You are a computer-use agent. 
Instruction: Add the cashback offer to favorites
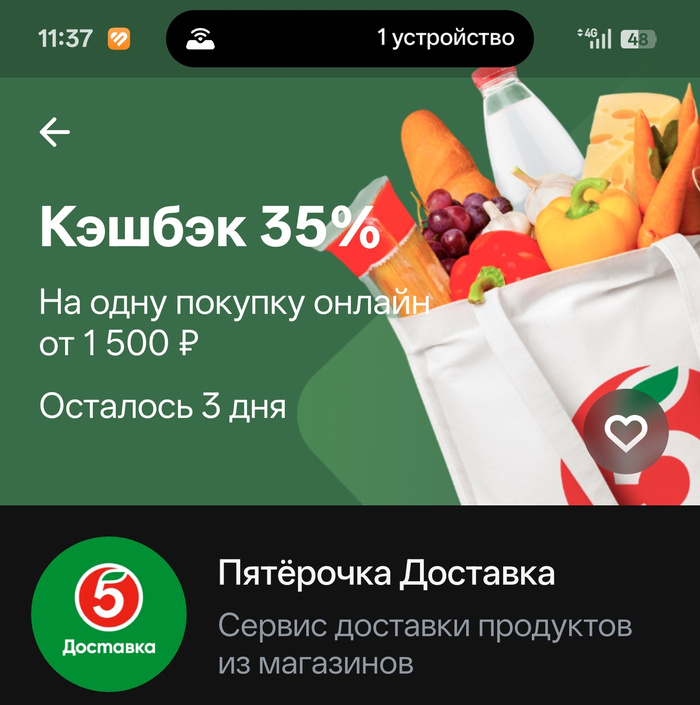627,432
